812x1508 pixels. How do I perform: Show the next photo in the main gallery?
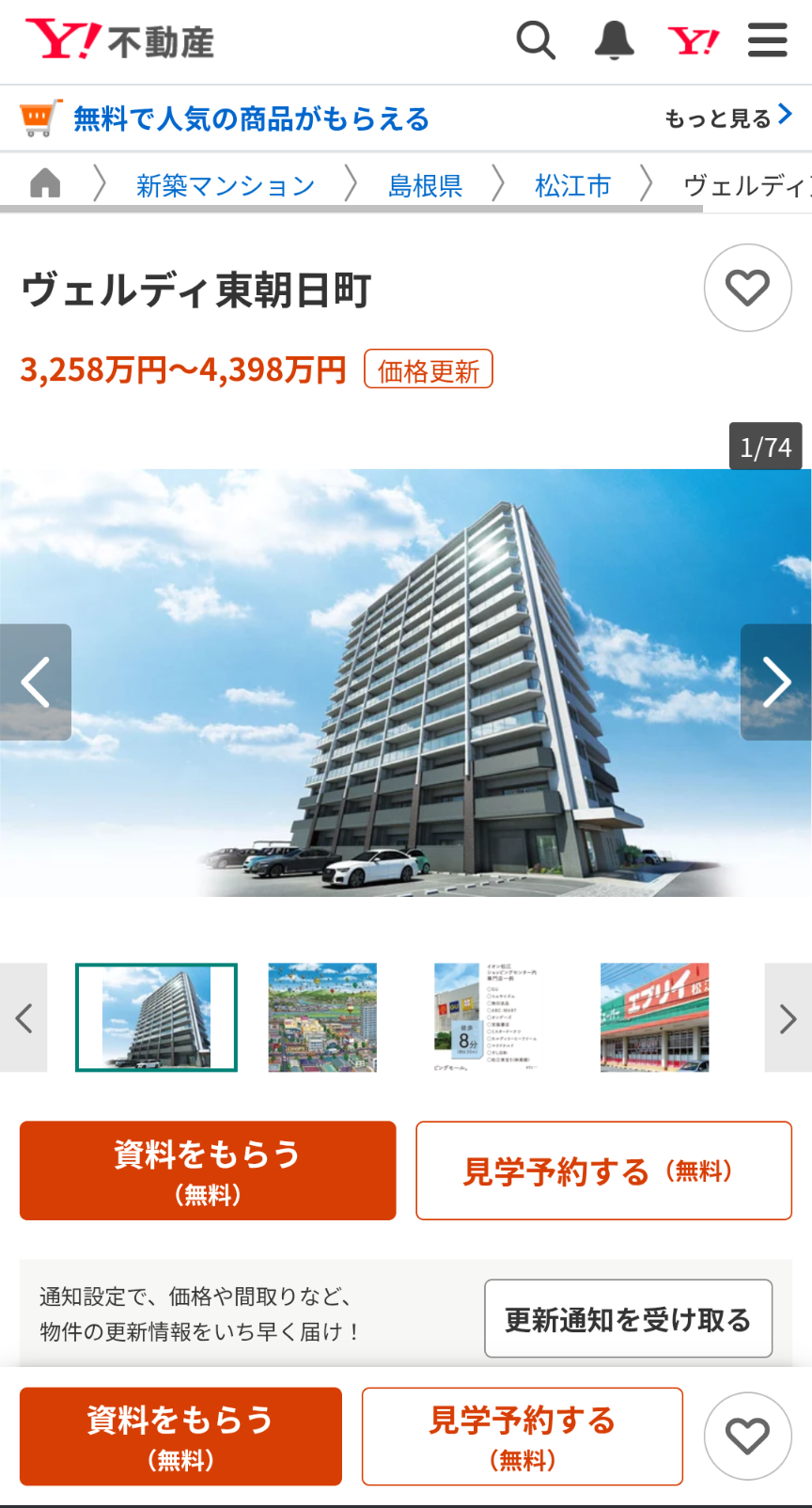coord(775,682)
